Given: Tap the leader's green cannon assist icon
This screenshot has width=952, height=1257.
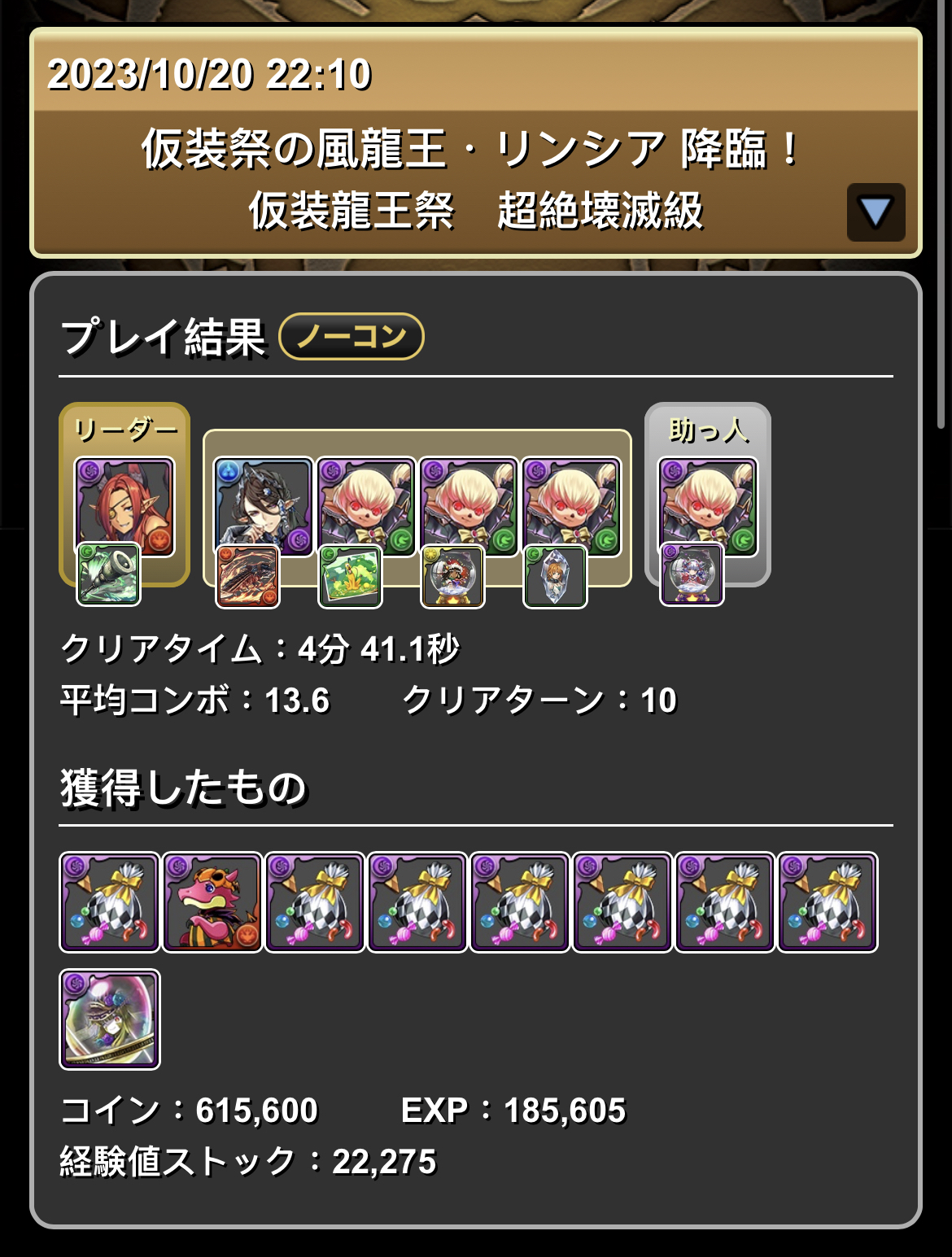Looking at the screenshot, I should coord(108,575).
